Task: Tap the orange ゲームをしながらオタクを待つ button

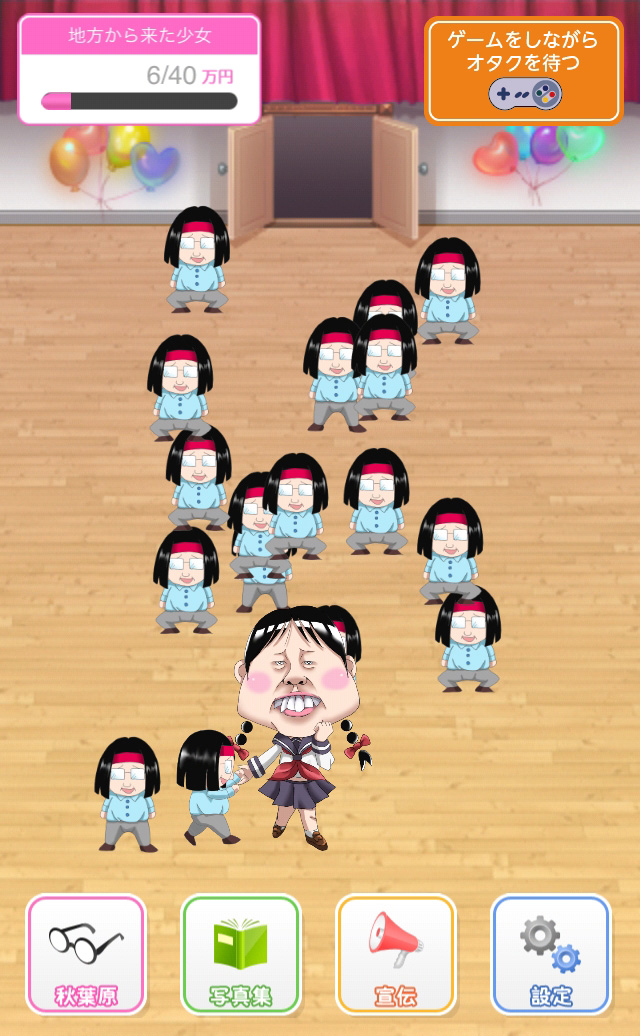Action: point(524,69)
